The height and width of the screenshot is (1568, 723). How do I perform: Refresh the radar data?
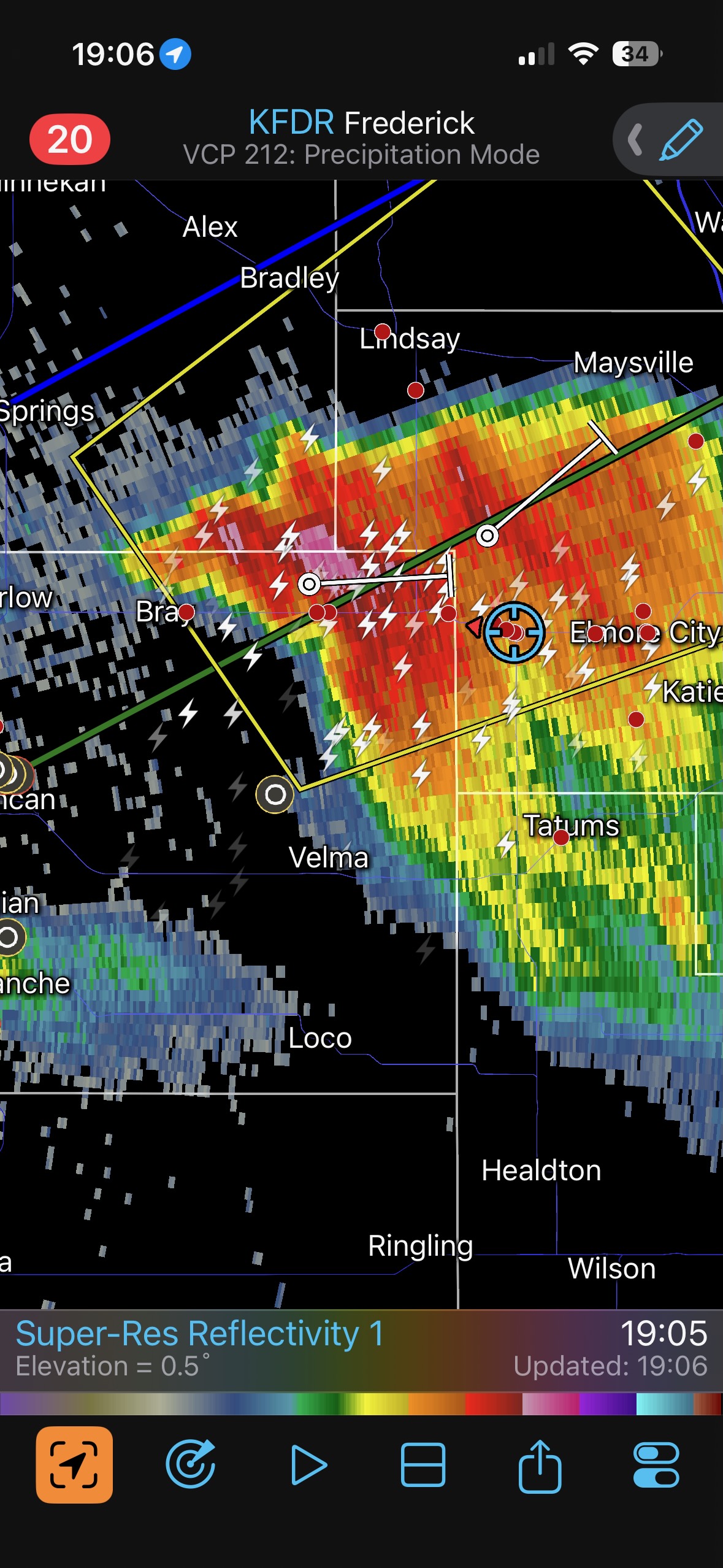pos(191,1465)
